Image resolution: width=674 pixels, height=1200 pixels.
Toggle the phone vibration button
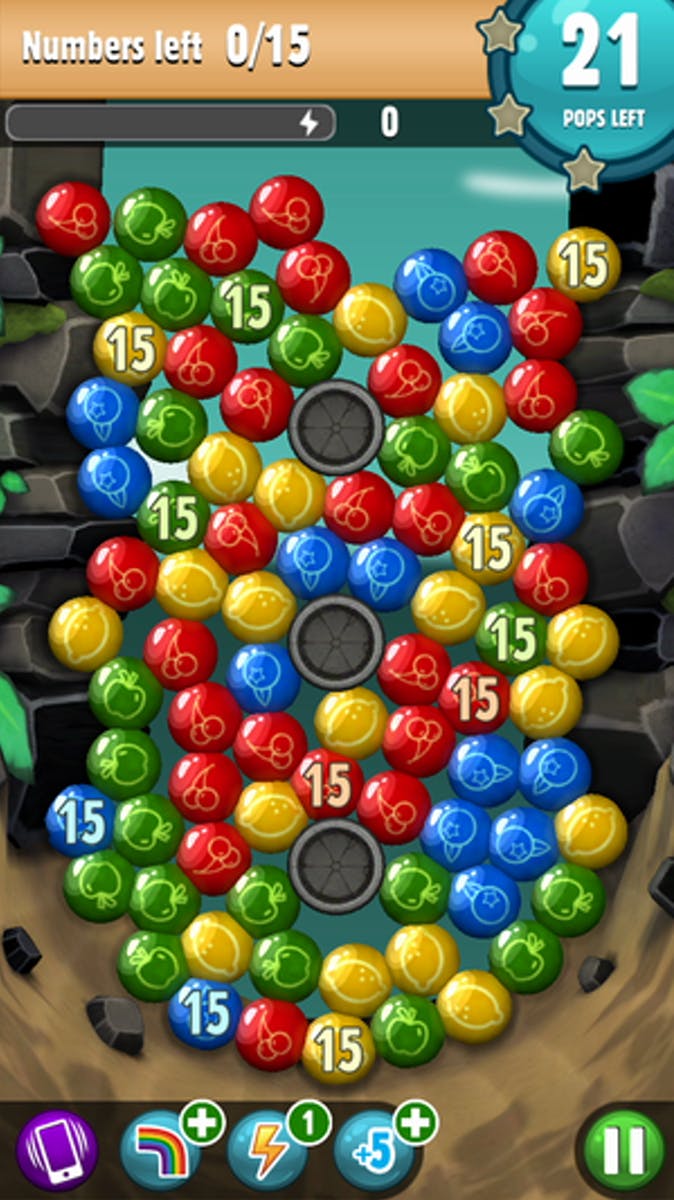pos(57,1150)
